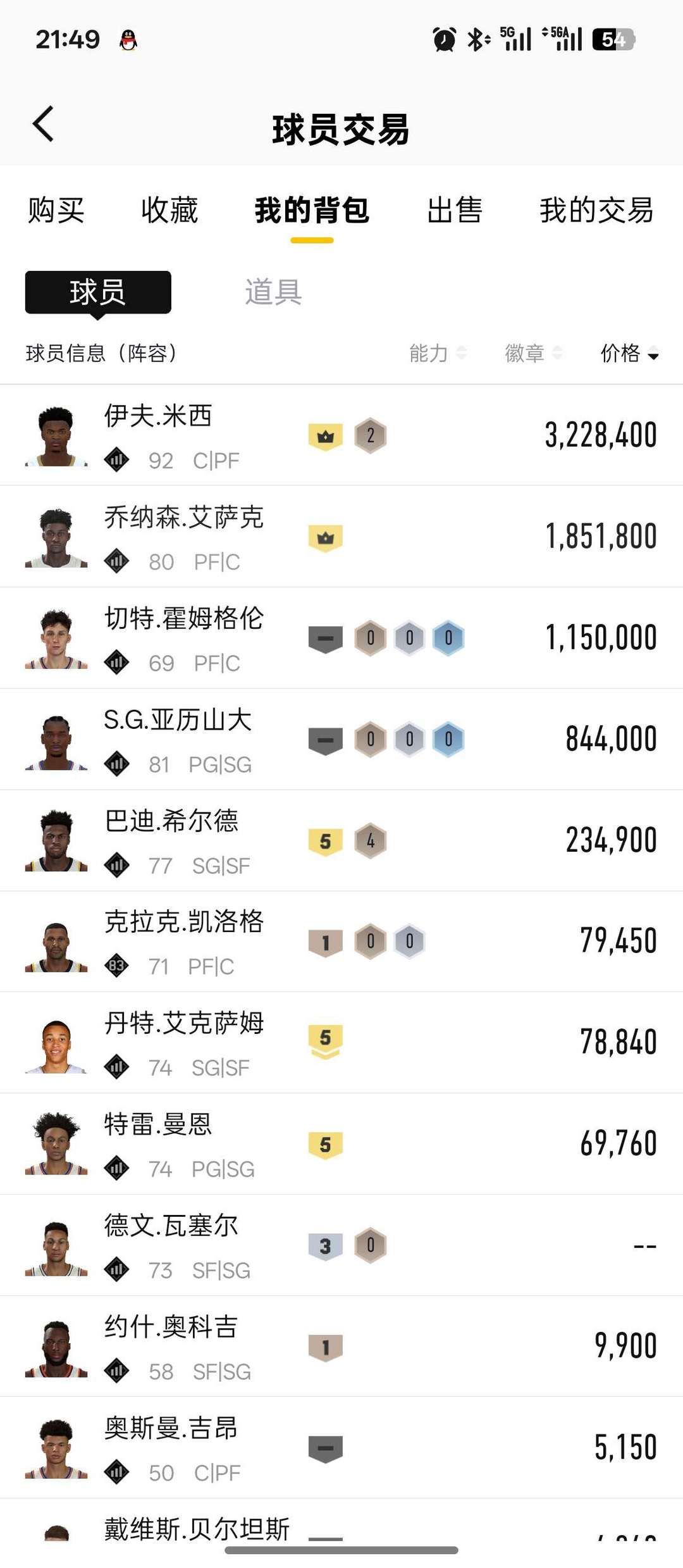This screenshot has height=1568, width=683.
Task: Sort players by 价格
Action: coord(629,353)
